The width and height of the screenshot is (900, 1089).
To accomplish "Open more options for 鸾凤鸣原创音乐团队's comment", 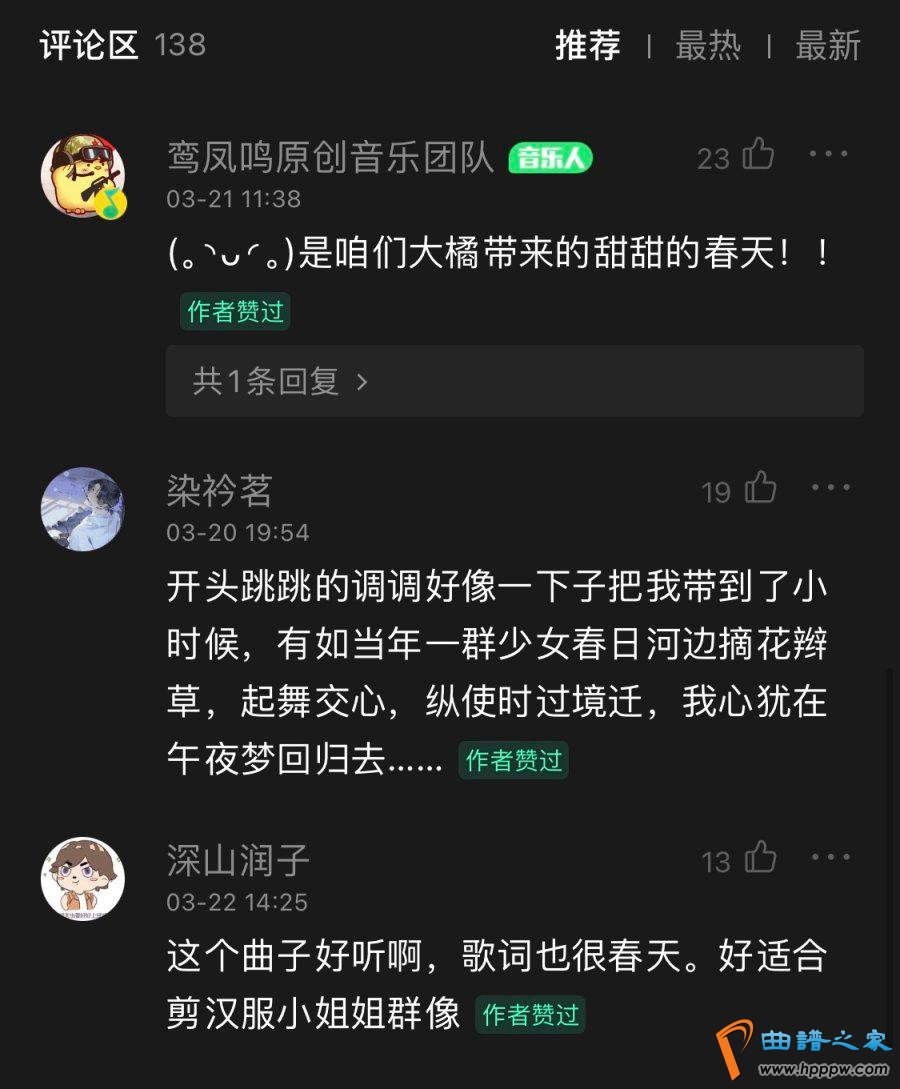I will click(x=829, y=154).
